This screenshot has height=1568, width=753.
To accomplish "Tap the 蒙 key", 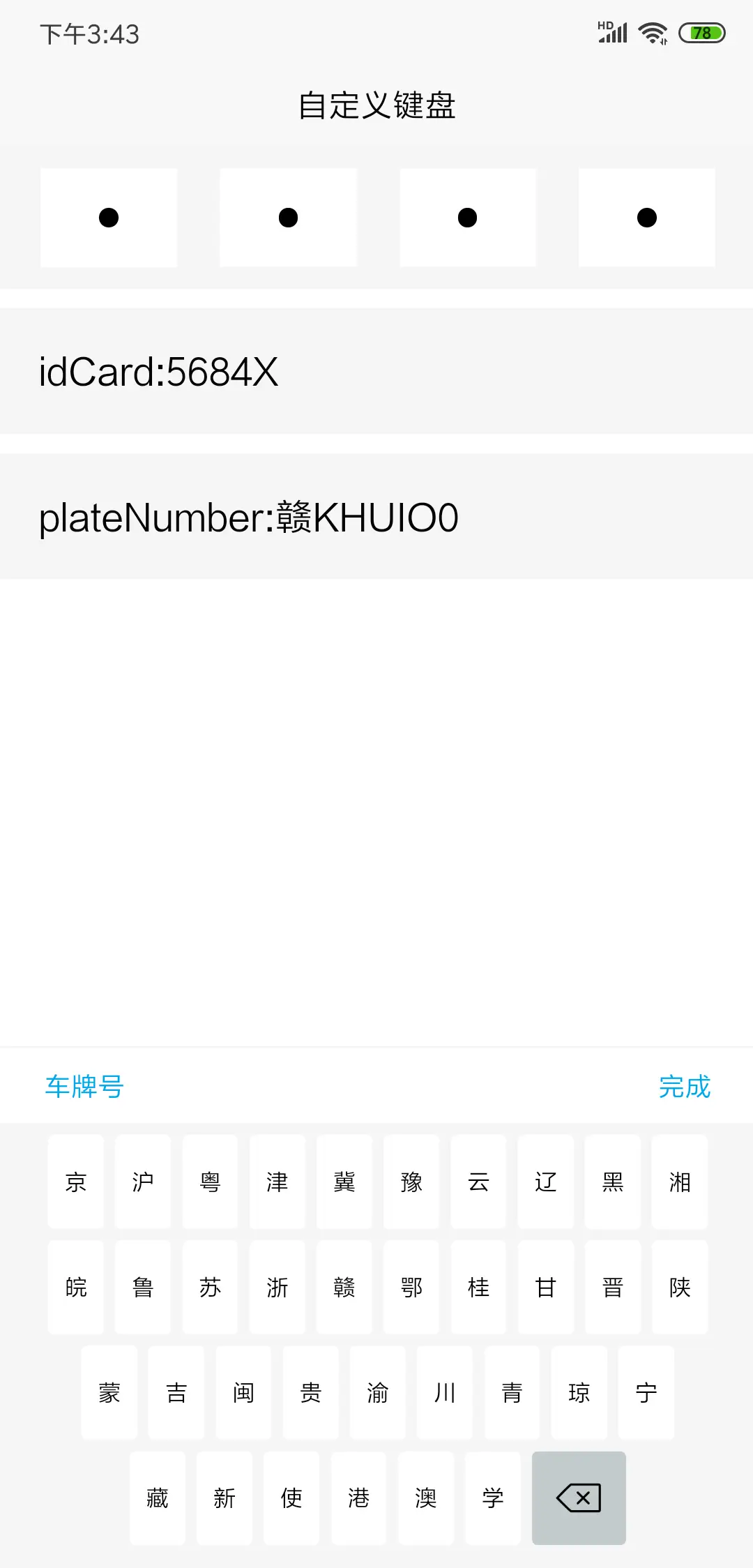I will [109, 1392].
